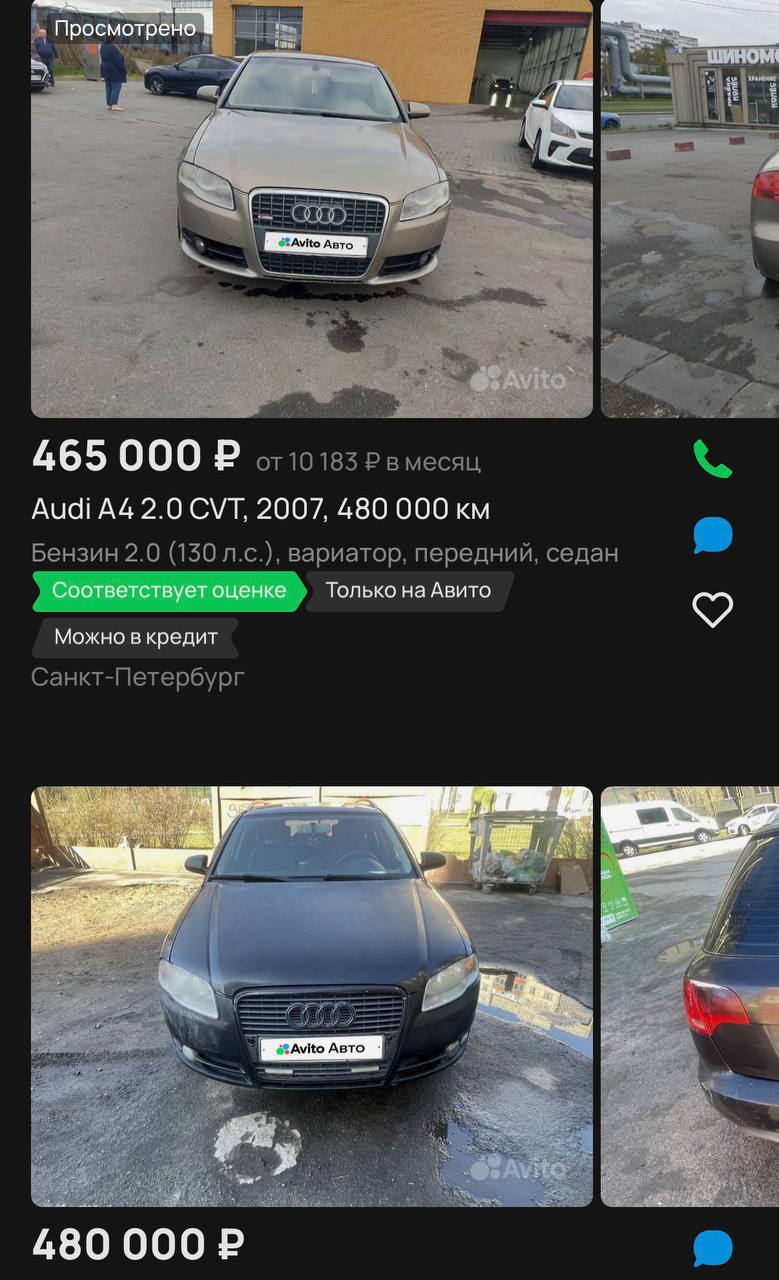
Task: Tap the 'Только на Авито' chip
Action: [408, 591]
